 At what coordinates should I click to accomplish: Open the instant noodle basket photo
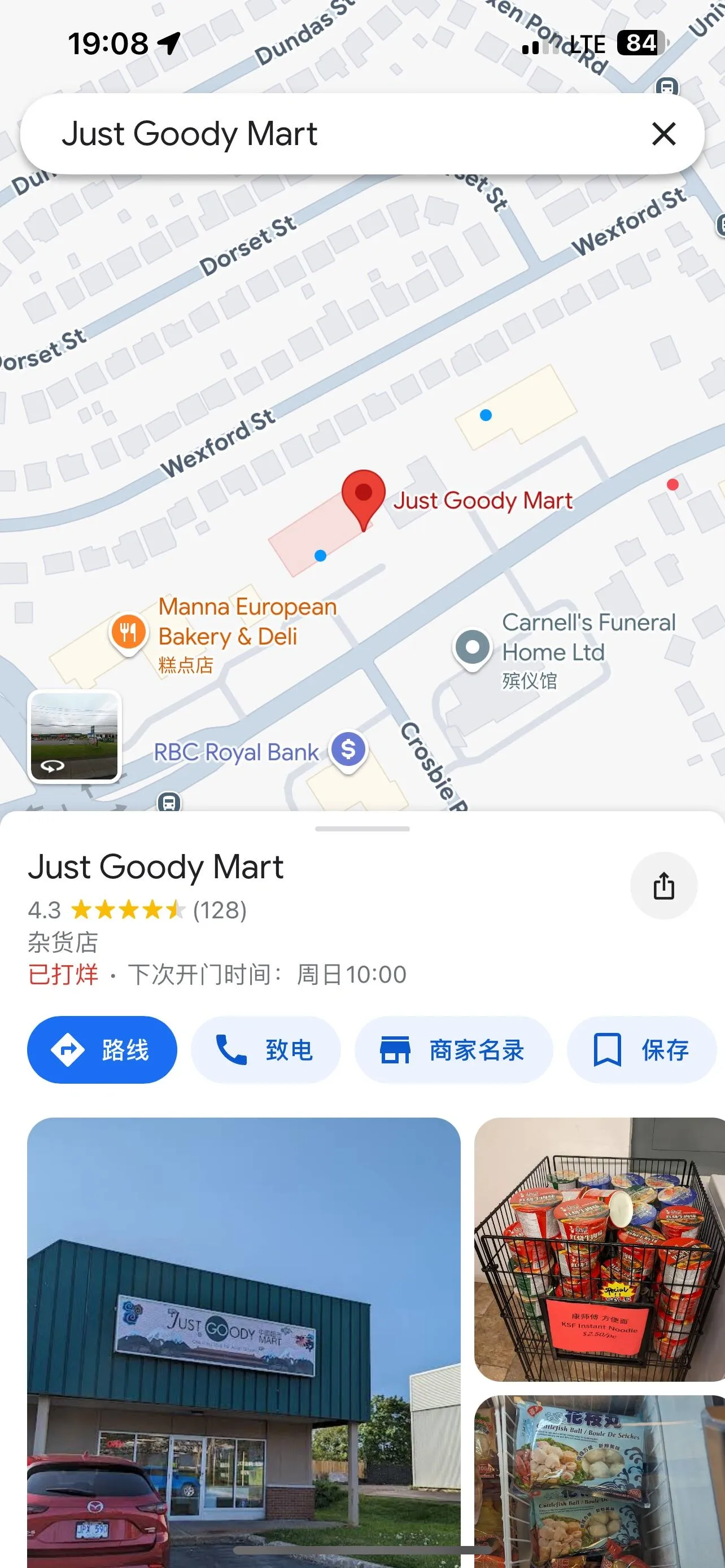pos(600,1248)
